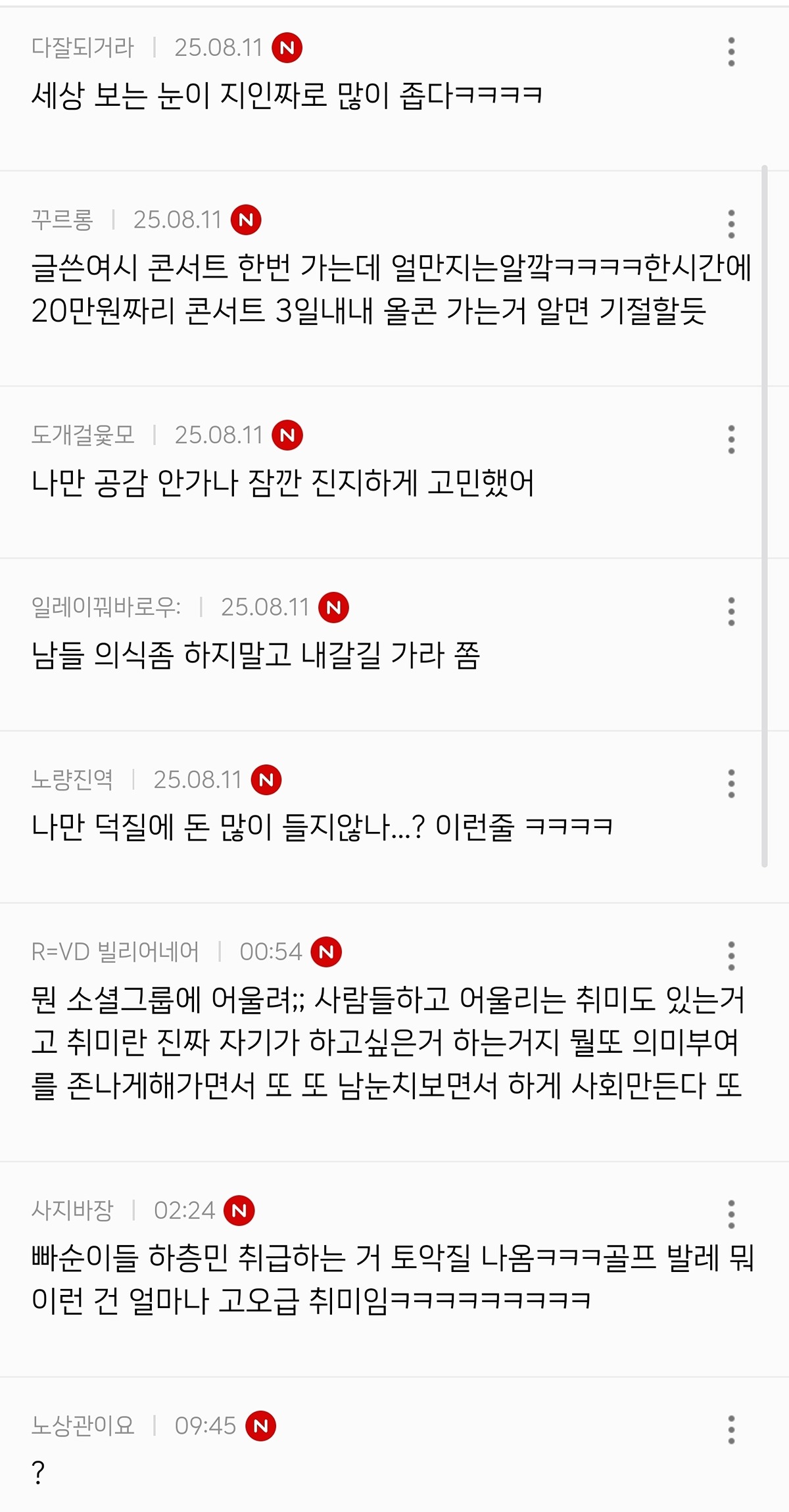Tap the three-dot menu on 노상관이요's comment
This screenshot has height=1512, width=789.
pos(731,1430)
